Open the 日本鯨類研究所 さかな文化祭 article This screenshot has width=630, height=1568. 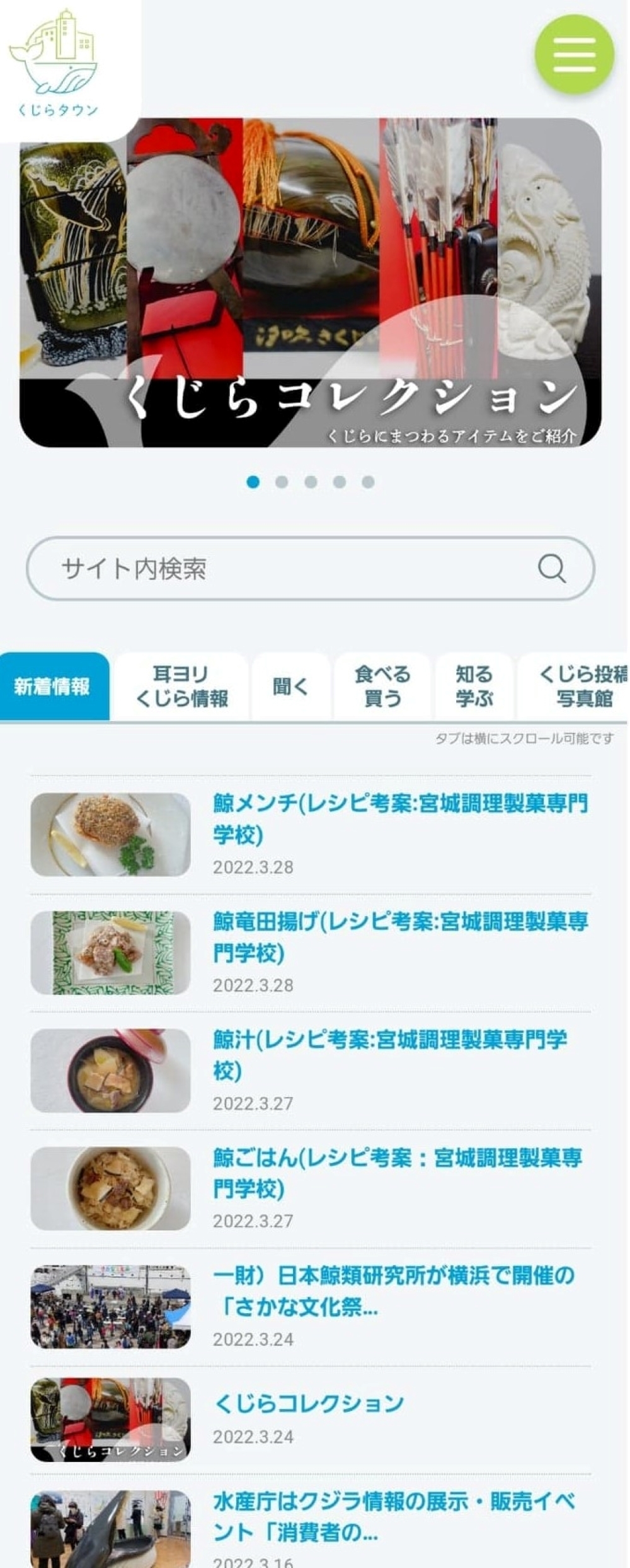pos(393,1291)
